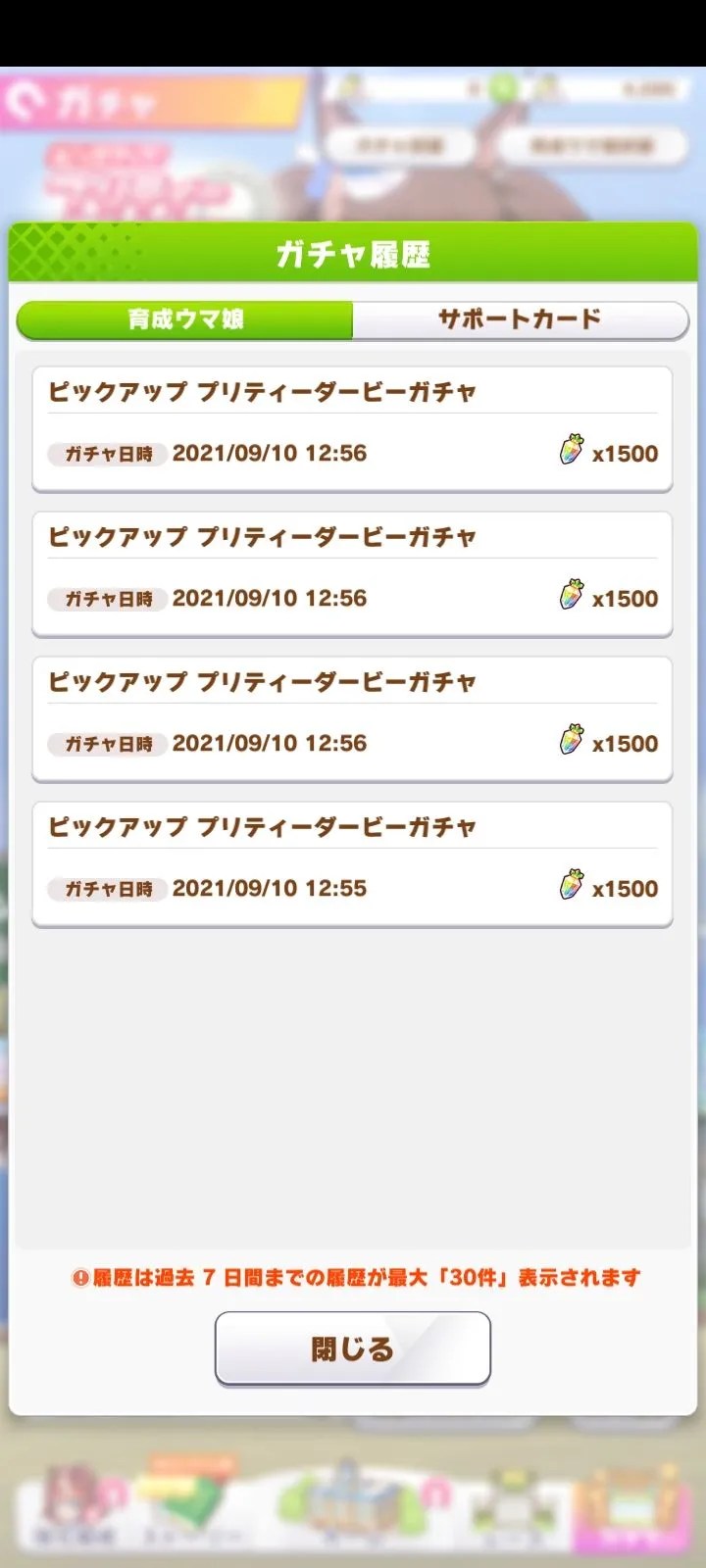Select the 育成ウマ娘 tab
This screenshot has width=706, height=1568.
[x=185, y=319]
